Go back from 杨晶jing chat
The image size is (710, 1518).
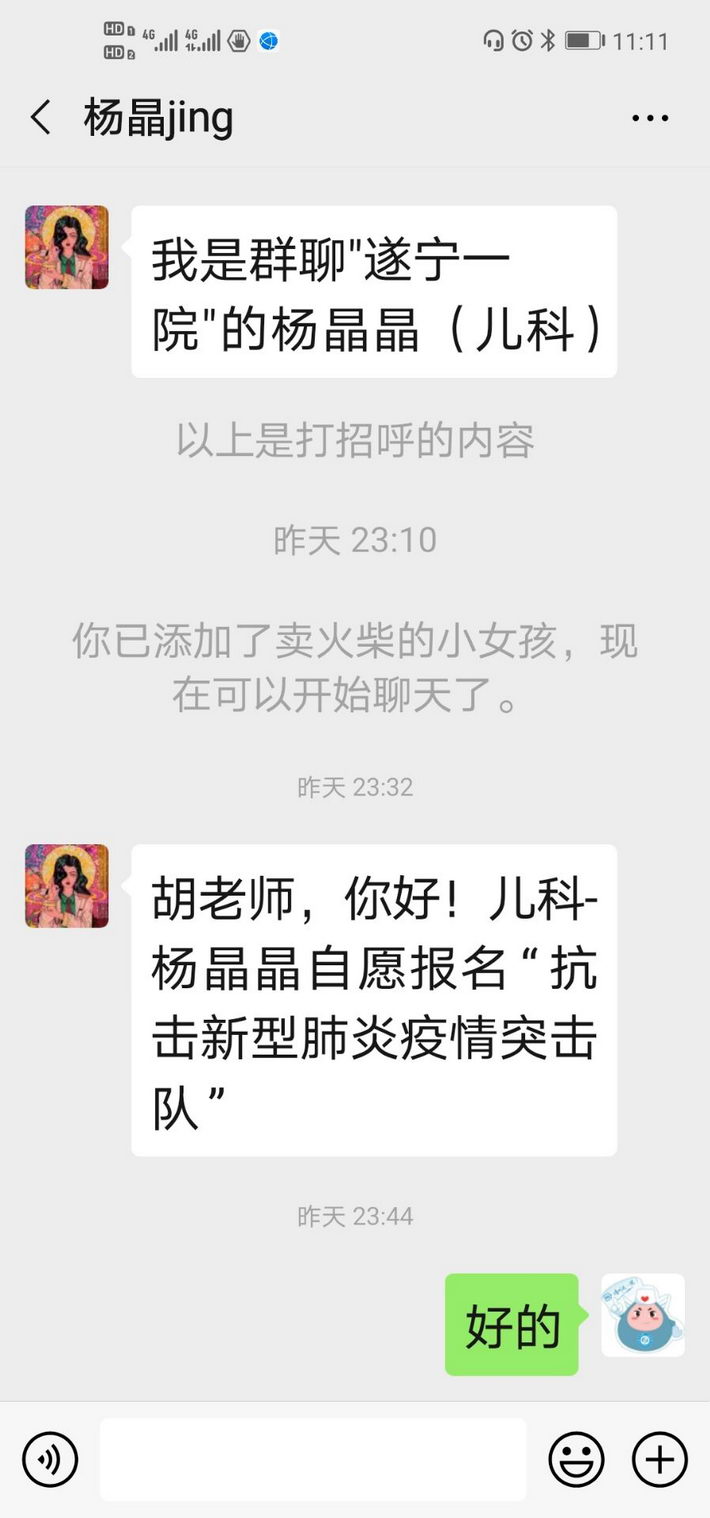(x=41, y=118)
